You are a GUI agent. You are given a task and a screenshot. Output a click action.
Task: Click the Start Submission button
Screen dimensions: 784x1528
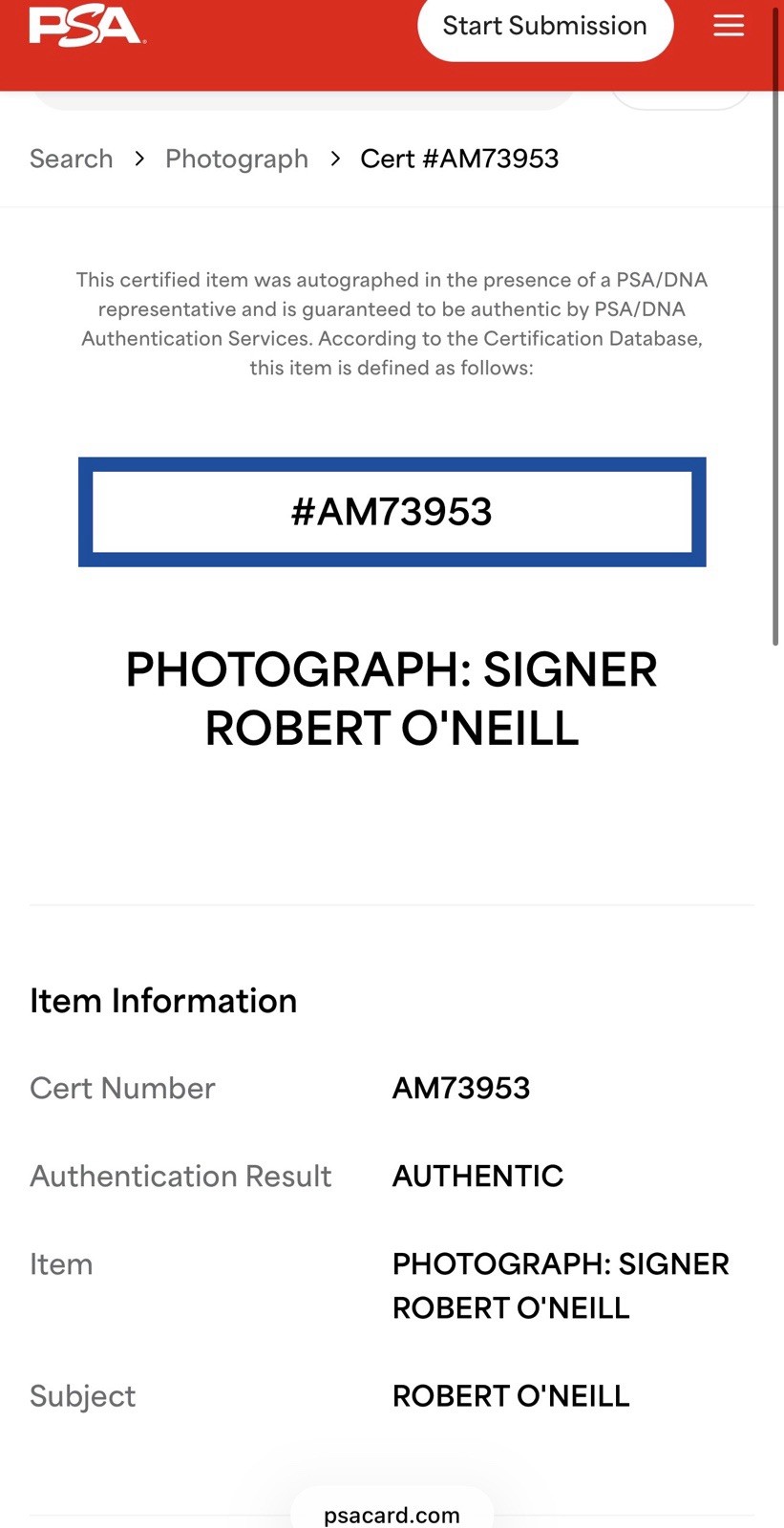[544, 26]
